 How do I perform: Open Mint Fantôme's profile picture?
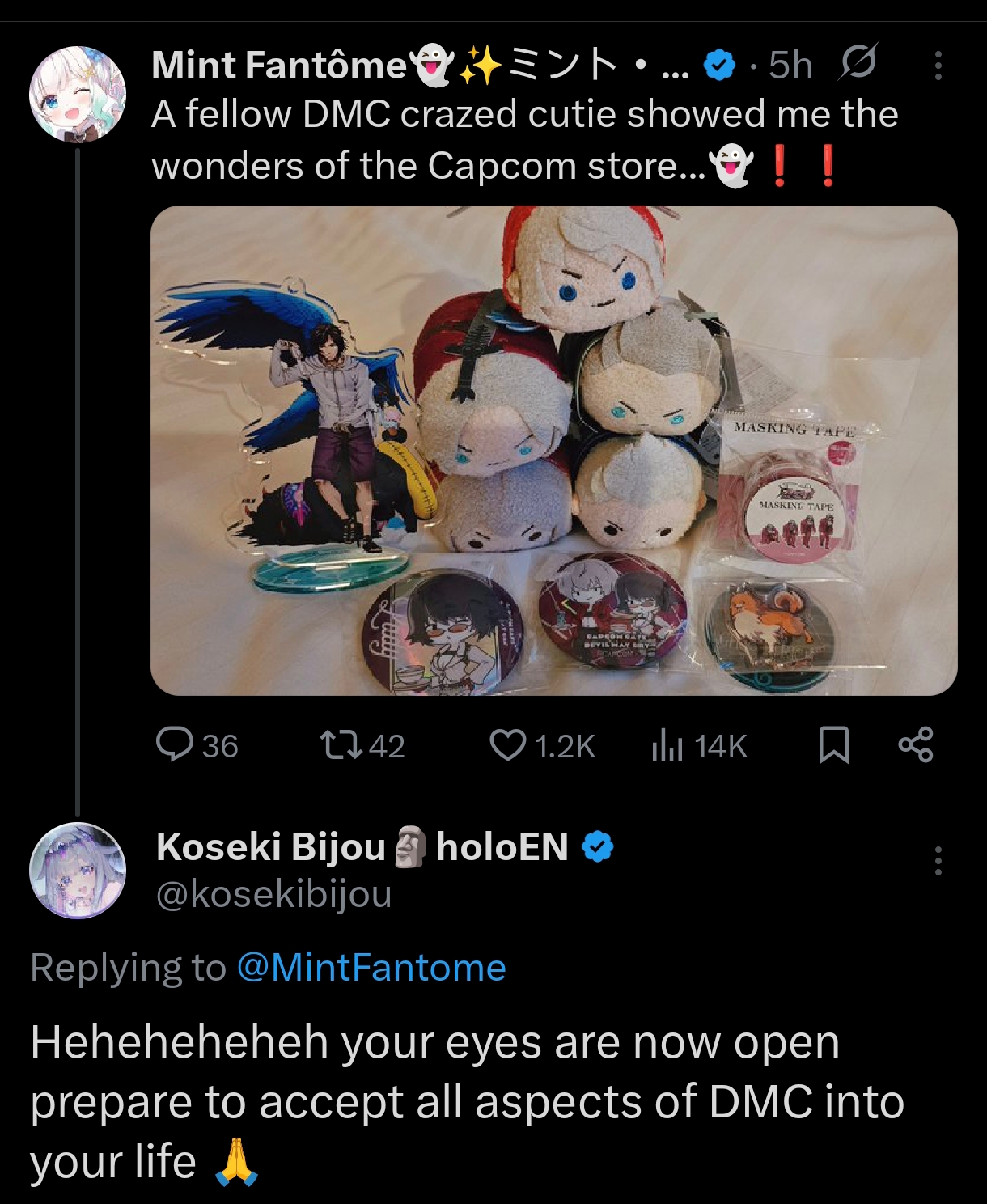[x=78, y=94]
